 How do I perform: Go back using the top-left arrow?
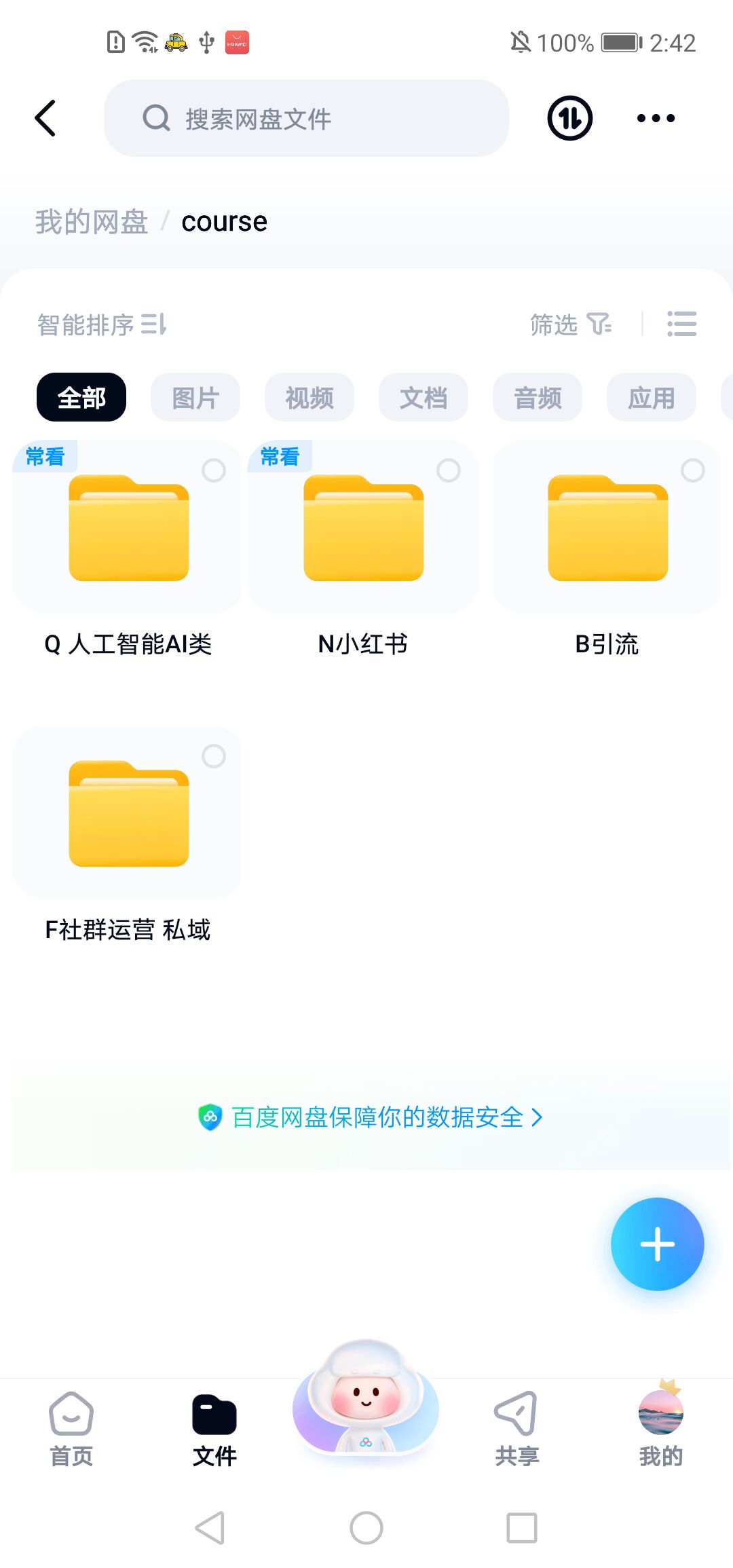click(x=45, y=119)
